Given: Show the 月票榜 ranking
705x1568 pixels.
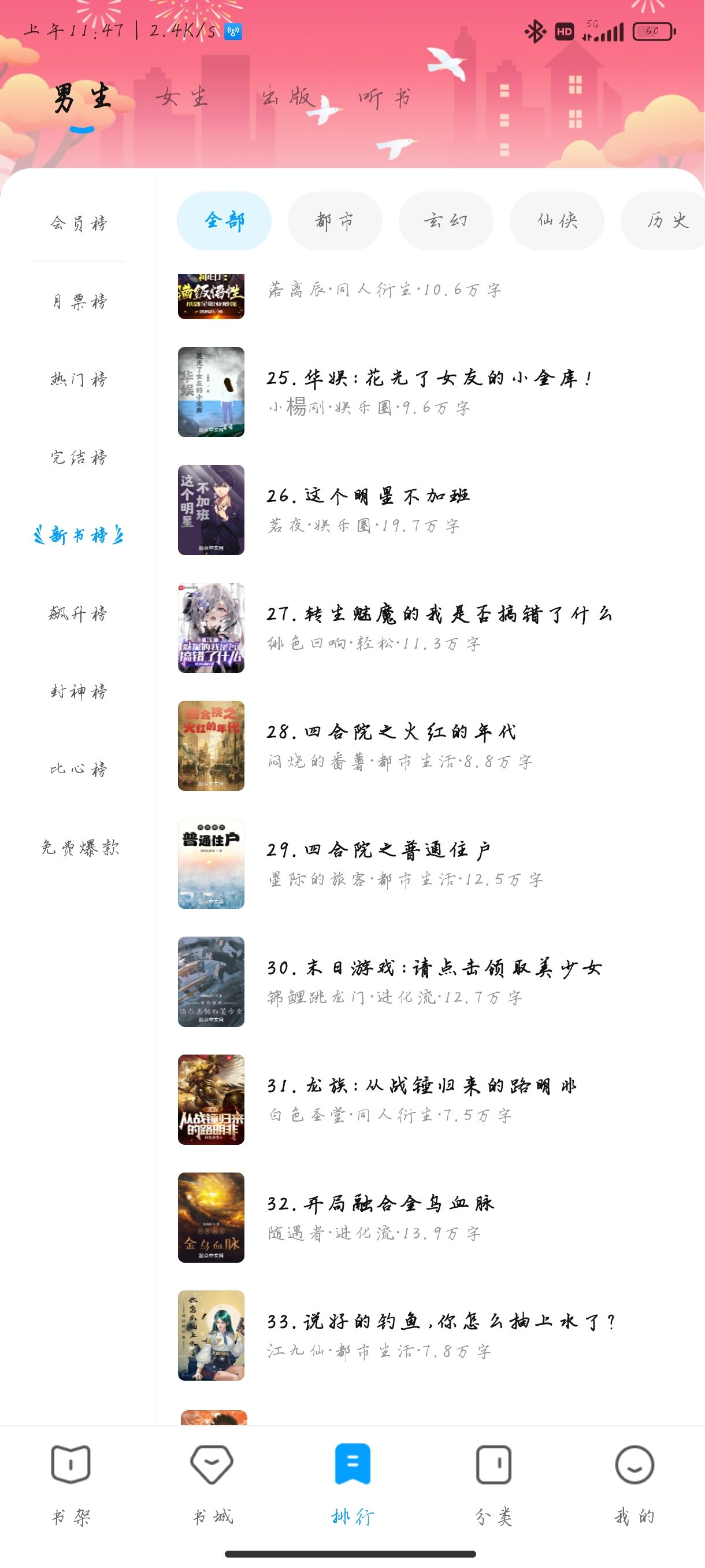Looking at the screenshot, I should [x=79, y=301].
